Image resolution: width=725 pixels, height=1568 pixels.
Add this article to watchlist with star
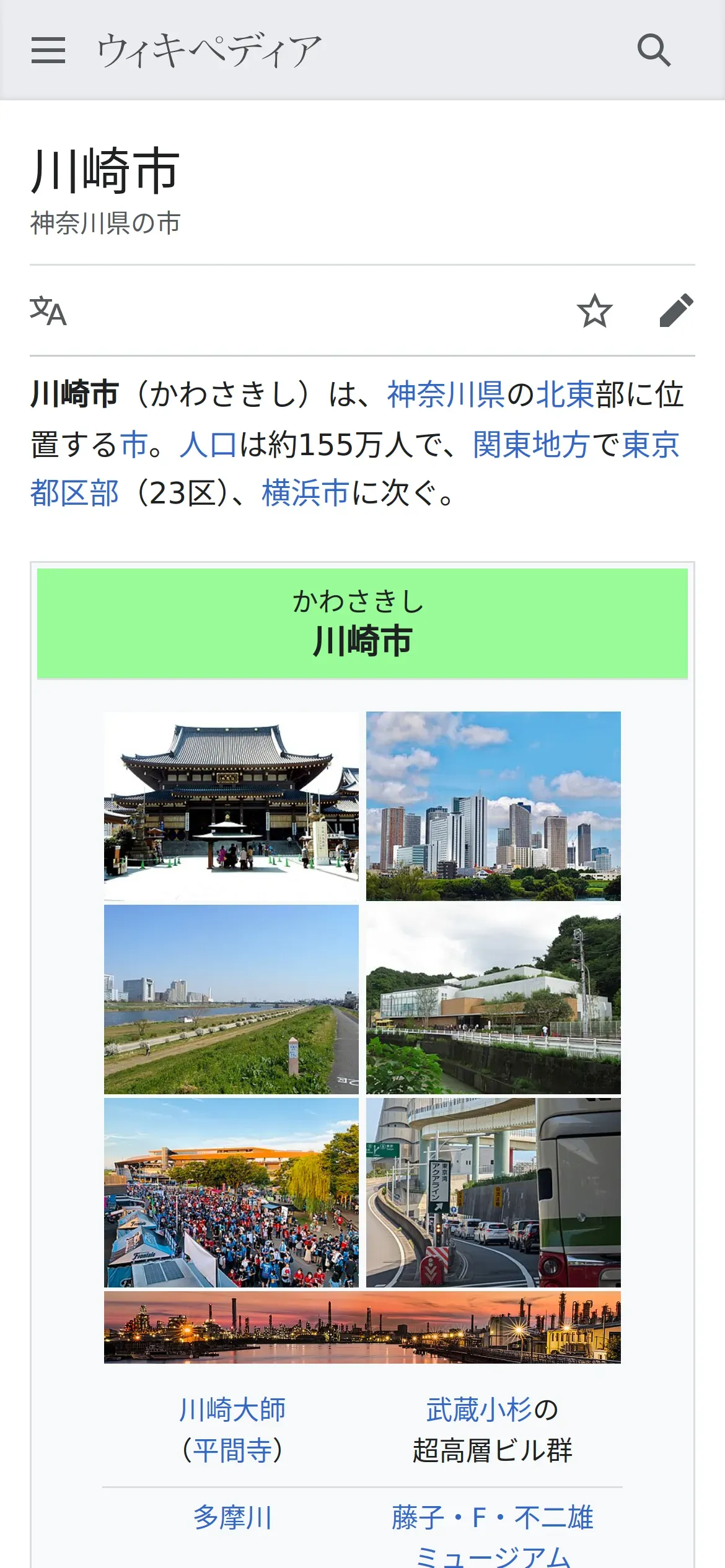tap(594, 311)
